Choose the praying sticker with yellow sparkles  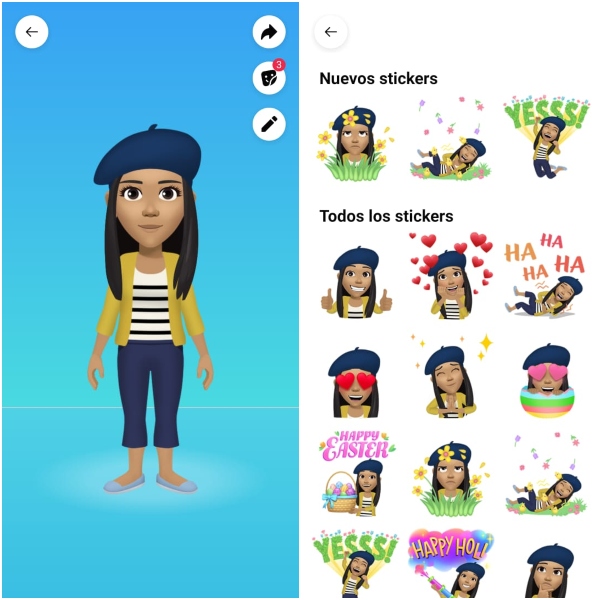pyautogui.click(x=452, y=375)
